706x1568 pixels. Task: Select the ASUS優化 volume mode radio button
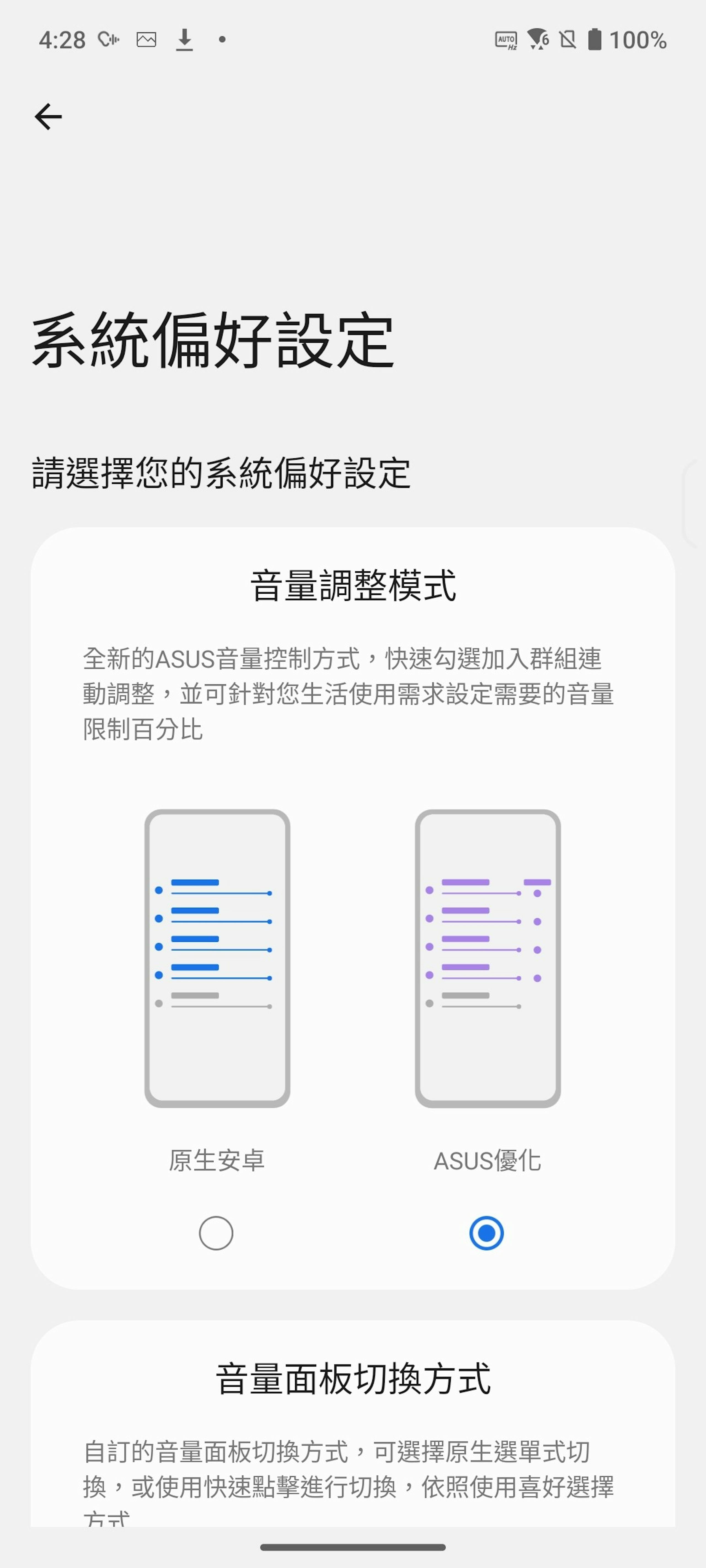tap(486, 1233)
